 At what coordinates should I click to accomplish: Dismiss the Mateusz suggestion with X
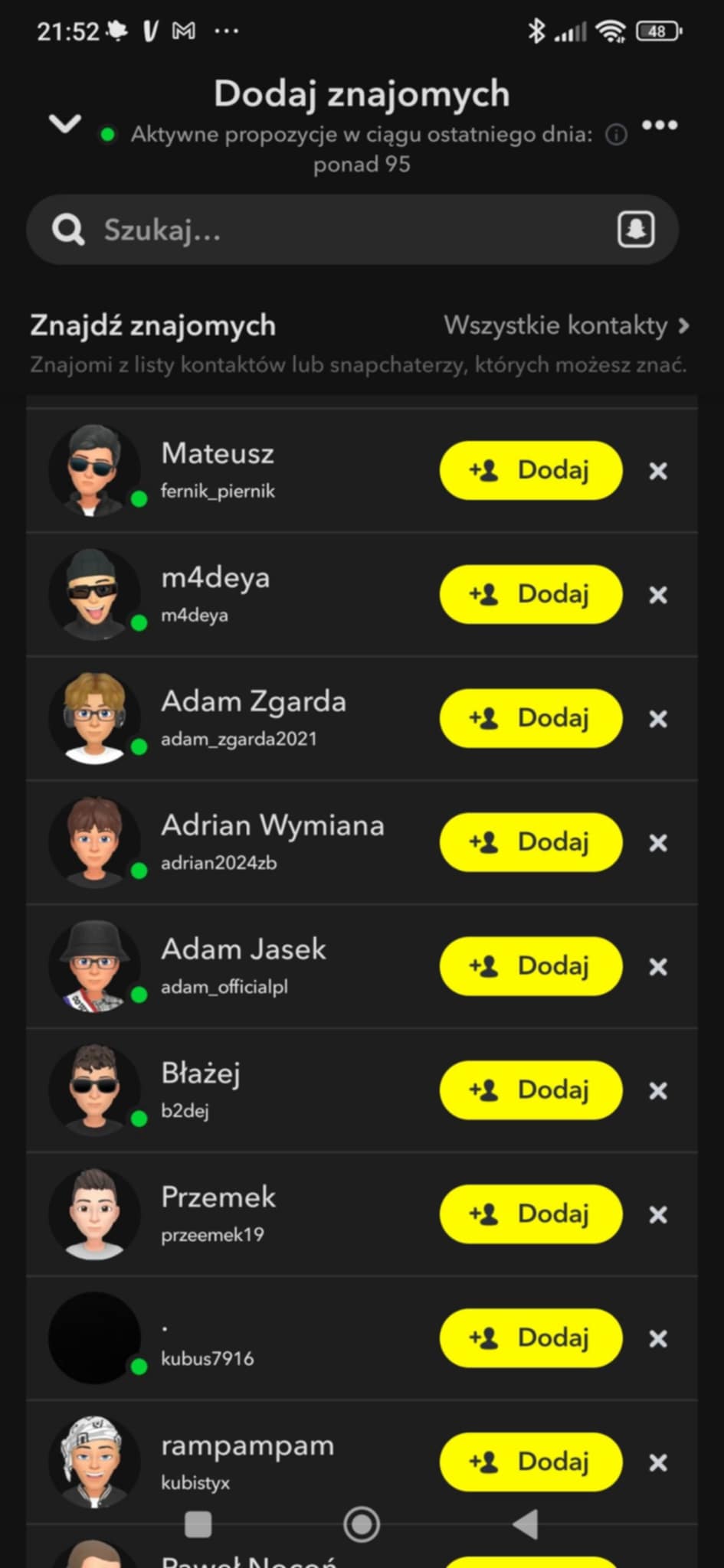tap(657, 472)
